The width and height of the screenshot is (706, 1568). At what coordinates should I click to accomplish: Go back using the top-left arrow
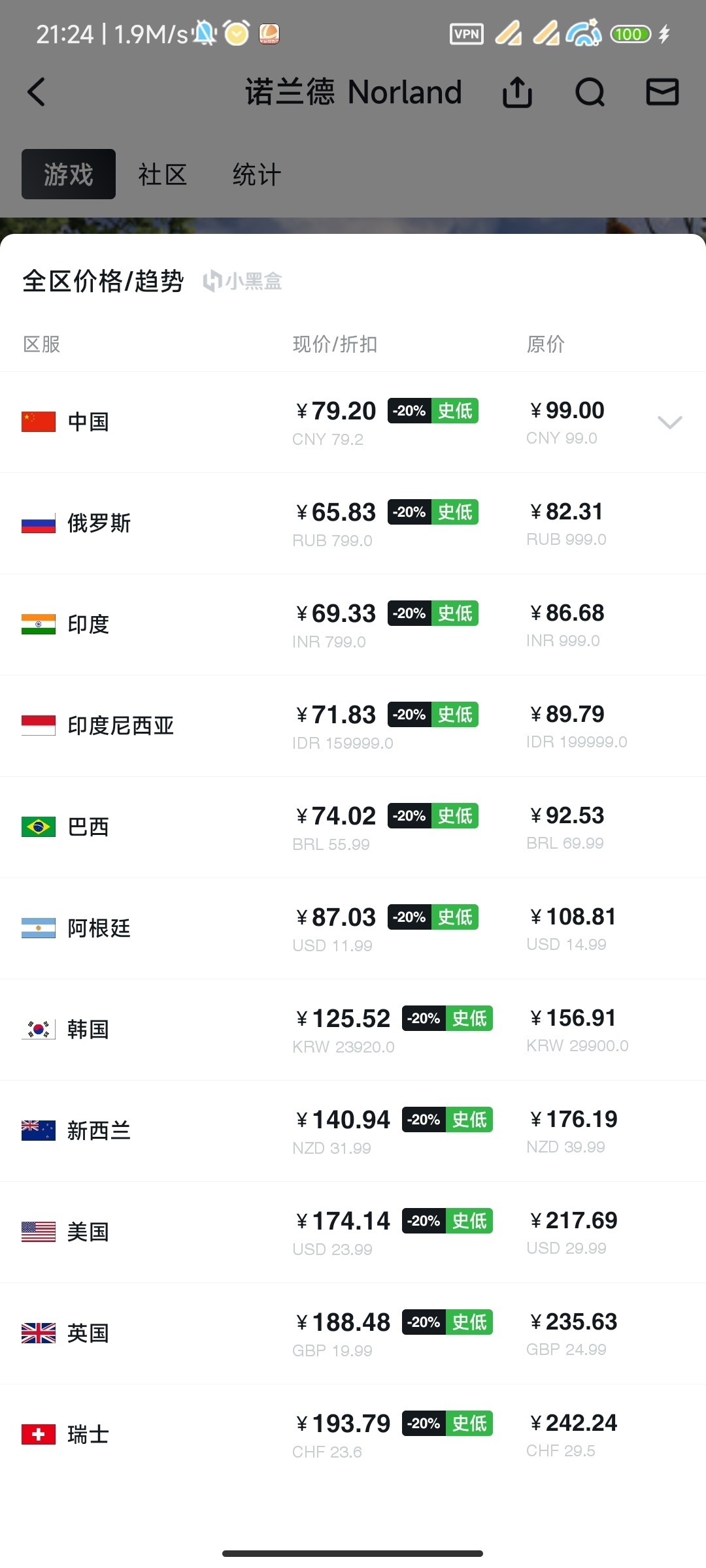pos(37,92)
